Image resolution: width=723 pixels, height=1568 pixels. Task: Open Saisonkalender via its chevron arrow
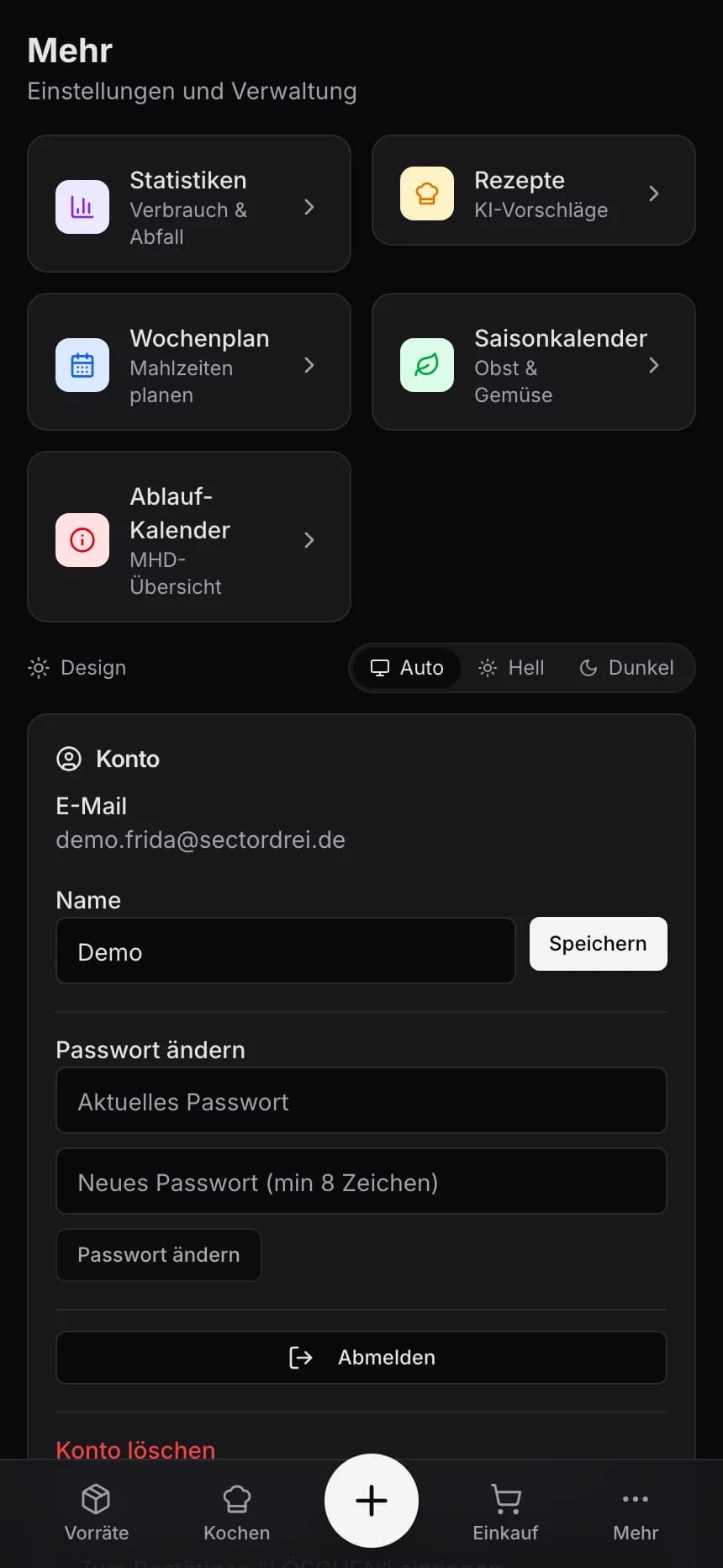coord(654,364)
